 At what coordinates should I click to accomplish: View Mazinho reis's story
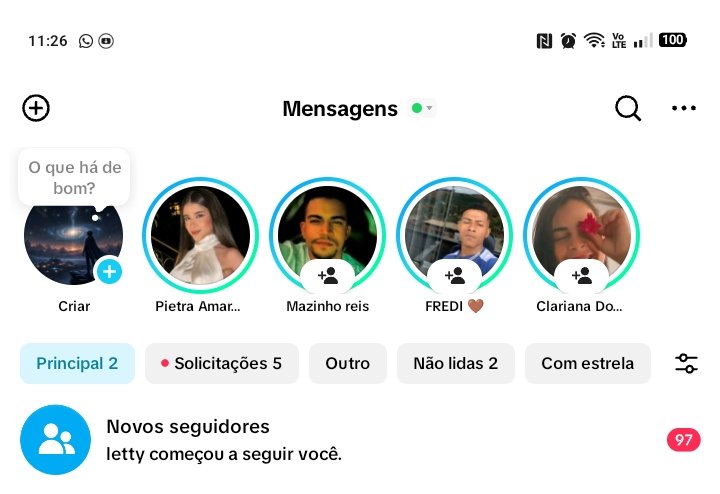(x=327, y=236)
